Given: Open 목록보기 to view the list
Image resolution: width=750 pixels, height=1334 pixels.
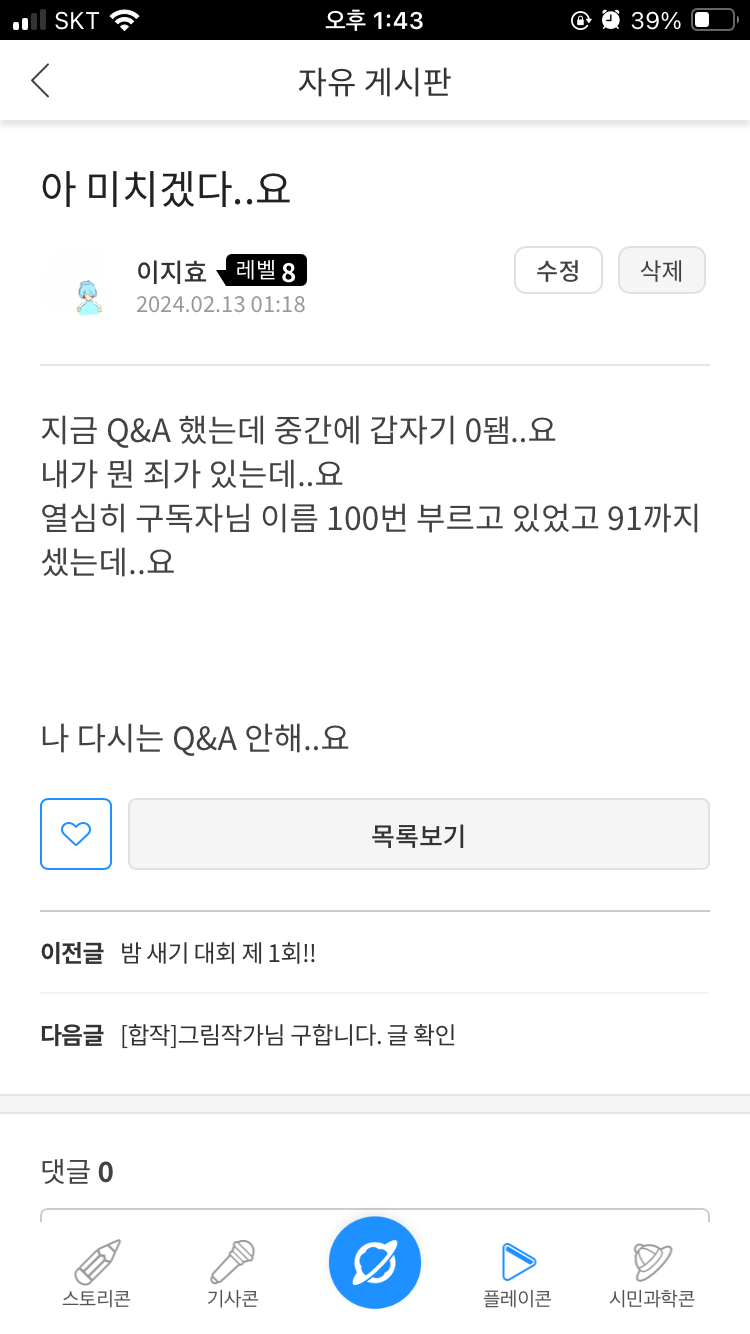Looking at the screenshot, I should click(x=419, y=834).
